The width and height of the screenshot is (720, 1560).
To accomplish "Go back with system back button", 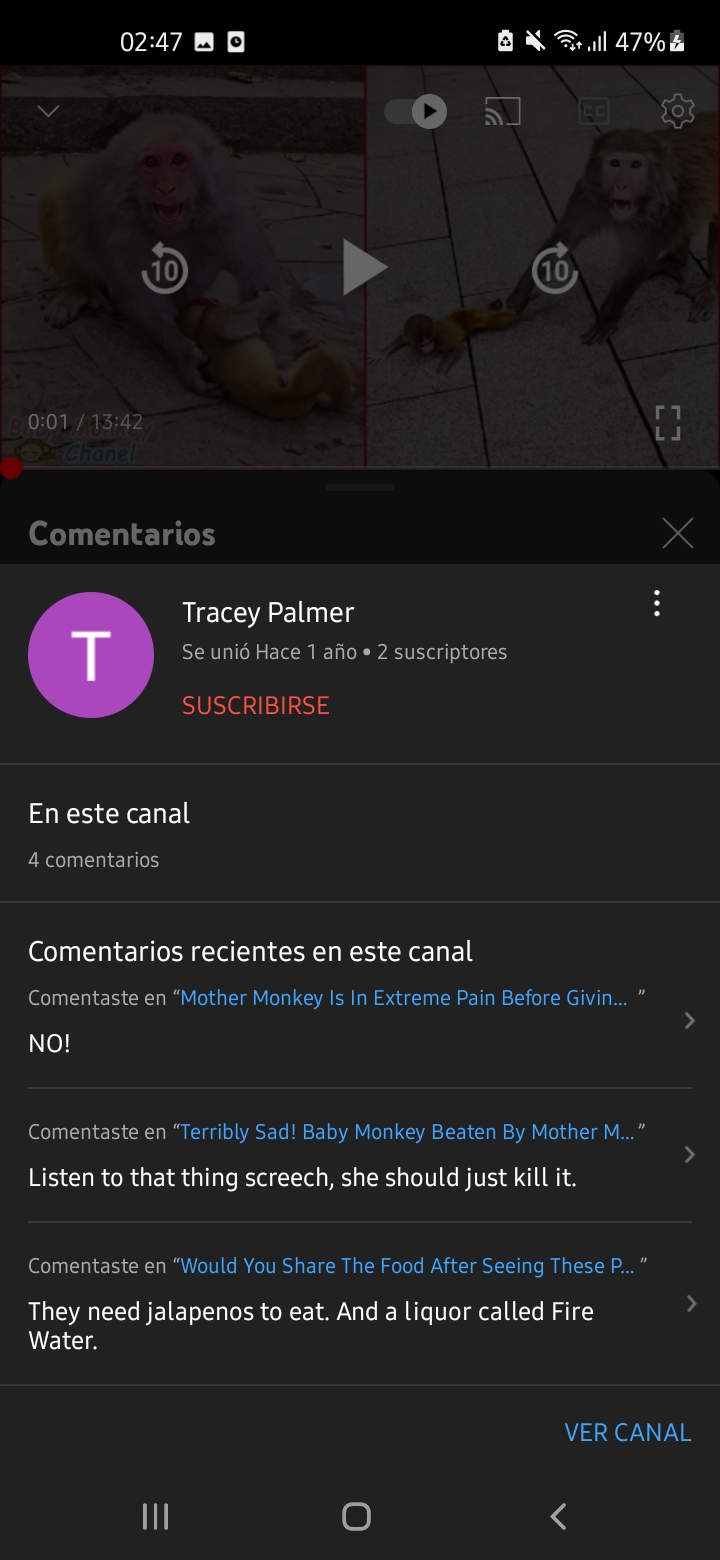I will (558, 1516).
